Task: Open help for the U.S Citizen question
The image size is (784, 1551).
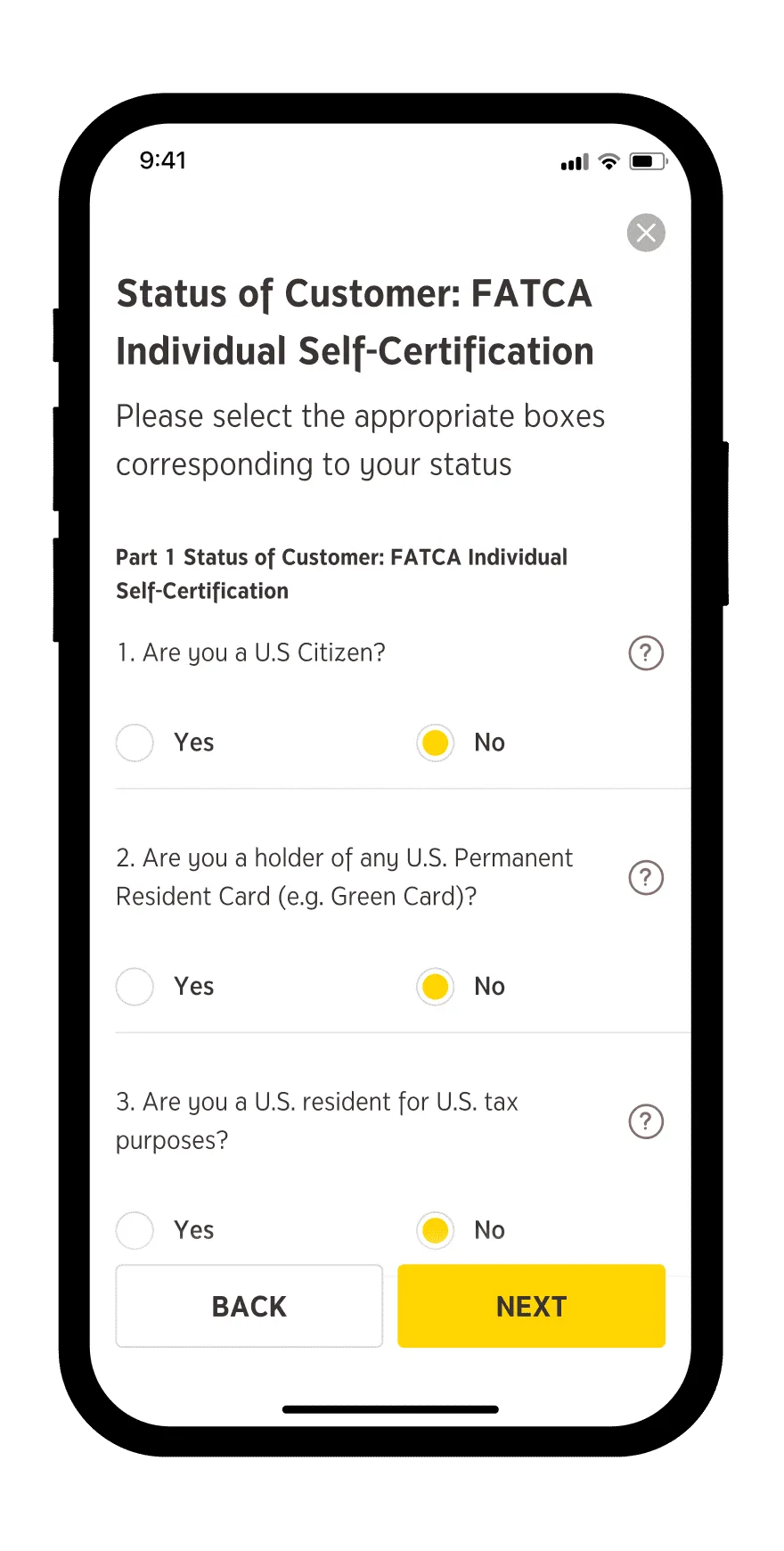Action: click(646, 653)
